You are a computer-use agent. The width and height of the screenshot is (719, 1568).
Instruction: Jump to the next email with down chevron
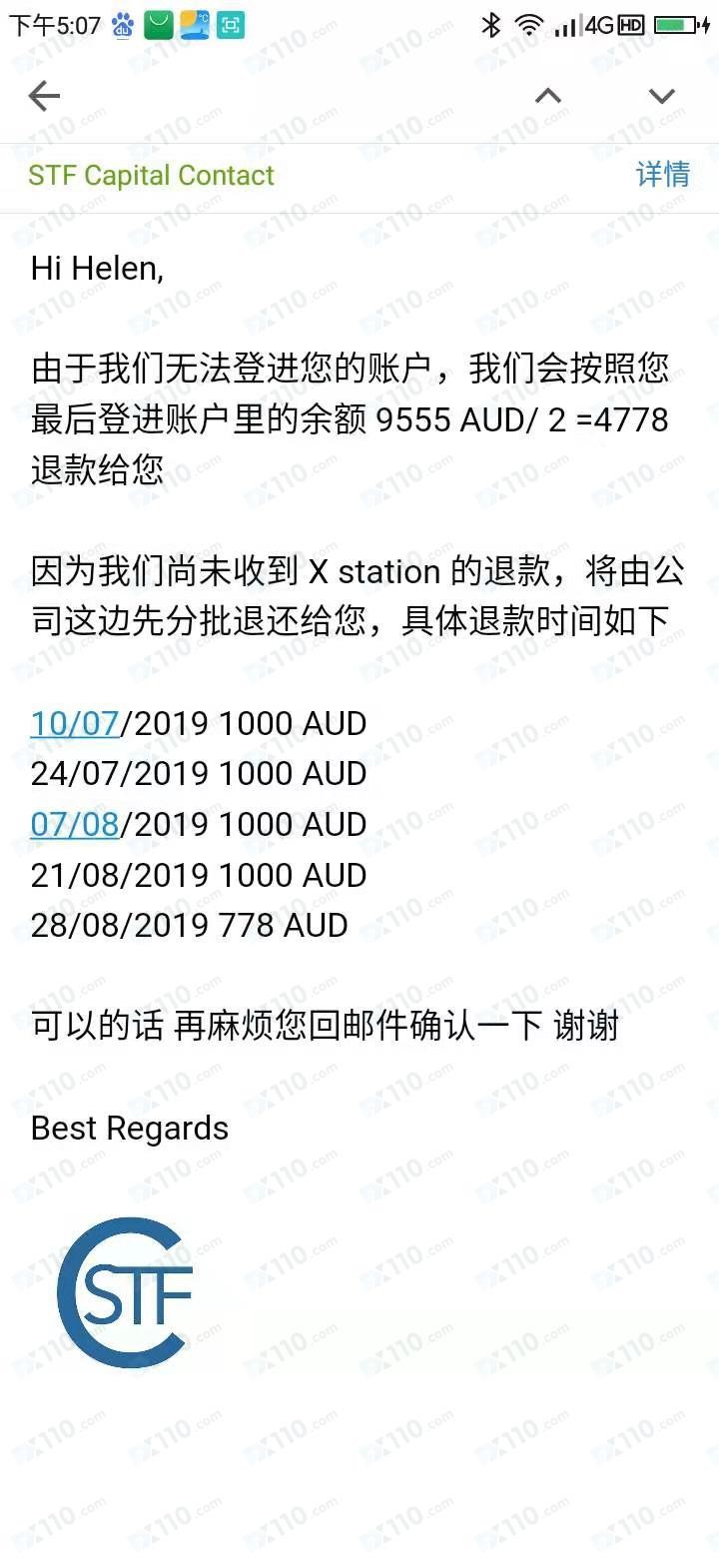[662, 96]
